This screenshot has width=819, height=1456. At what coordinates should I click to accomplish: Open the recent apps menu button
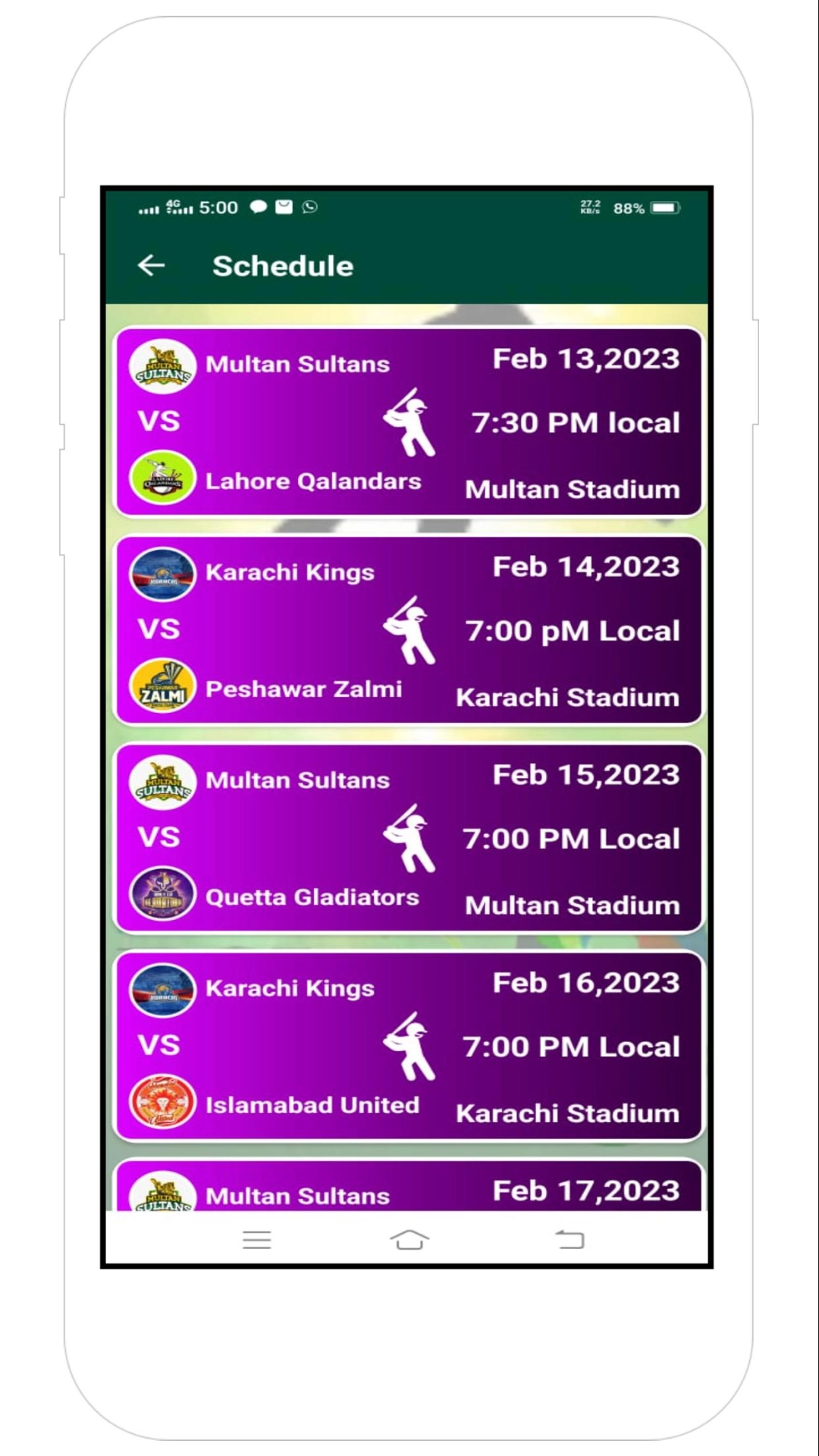[256, 1240]
